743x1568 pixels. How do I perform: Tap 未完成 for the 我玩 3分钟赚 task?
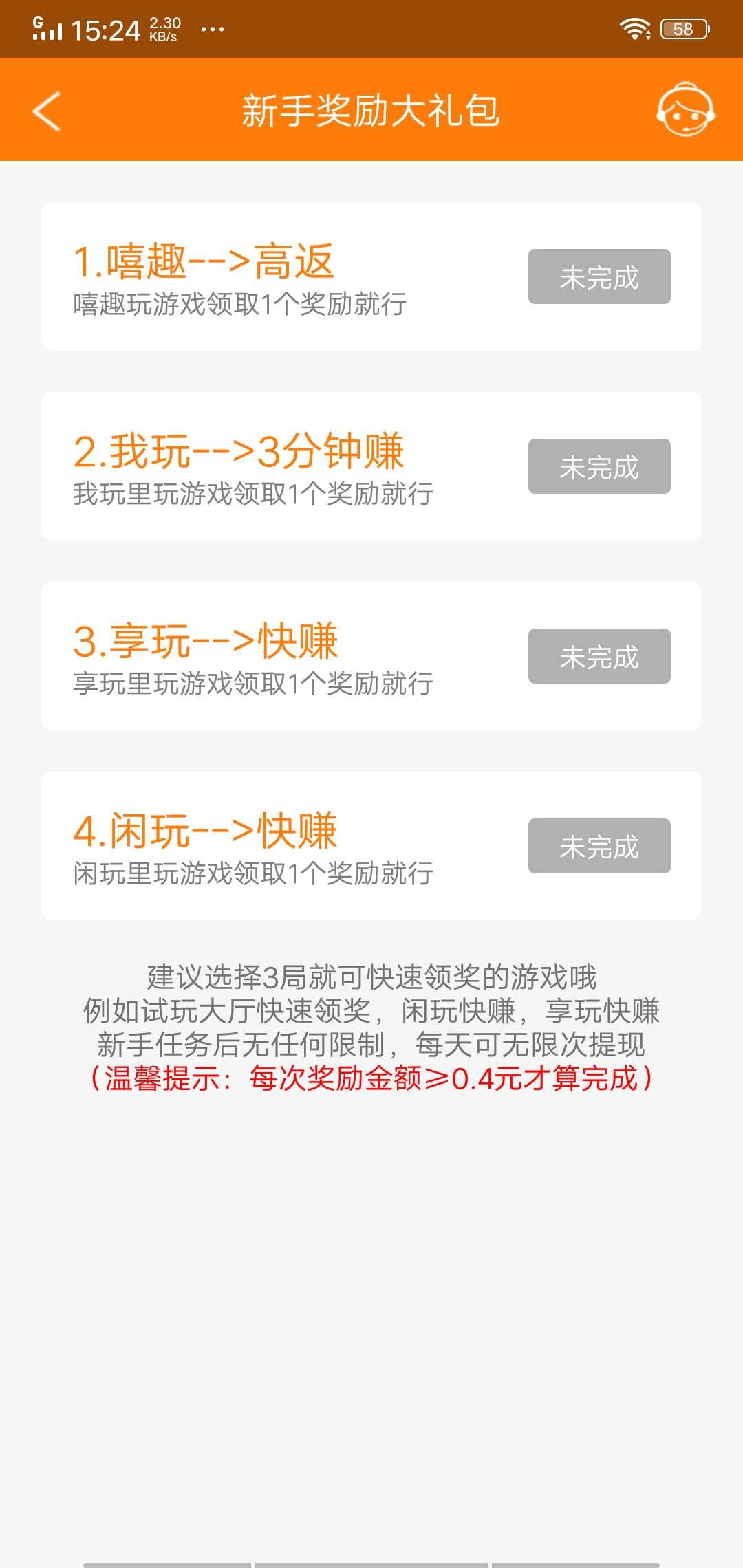point(599,466)
